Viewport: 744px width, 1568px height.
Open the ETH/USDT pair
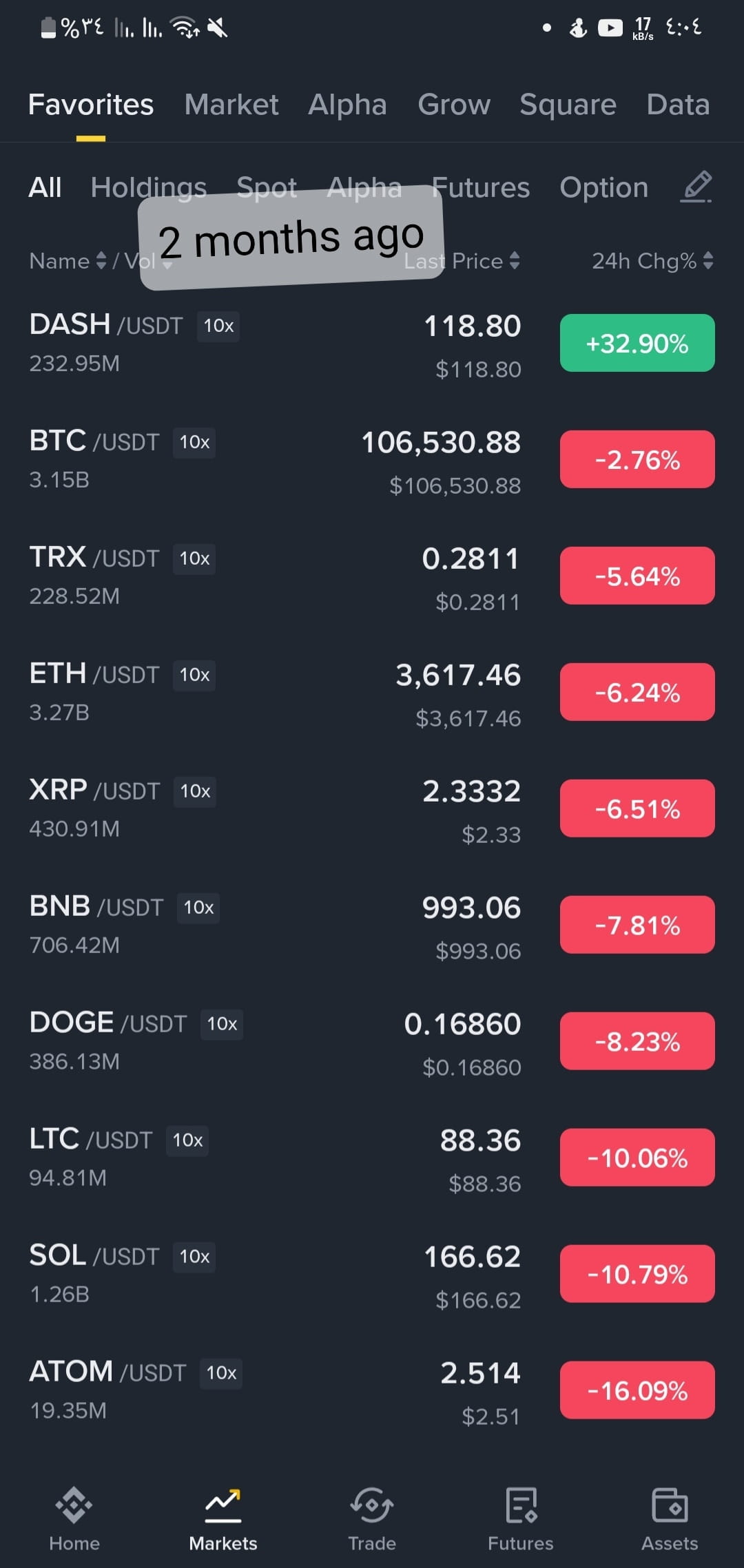[x=372, y=692]
